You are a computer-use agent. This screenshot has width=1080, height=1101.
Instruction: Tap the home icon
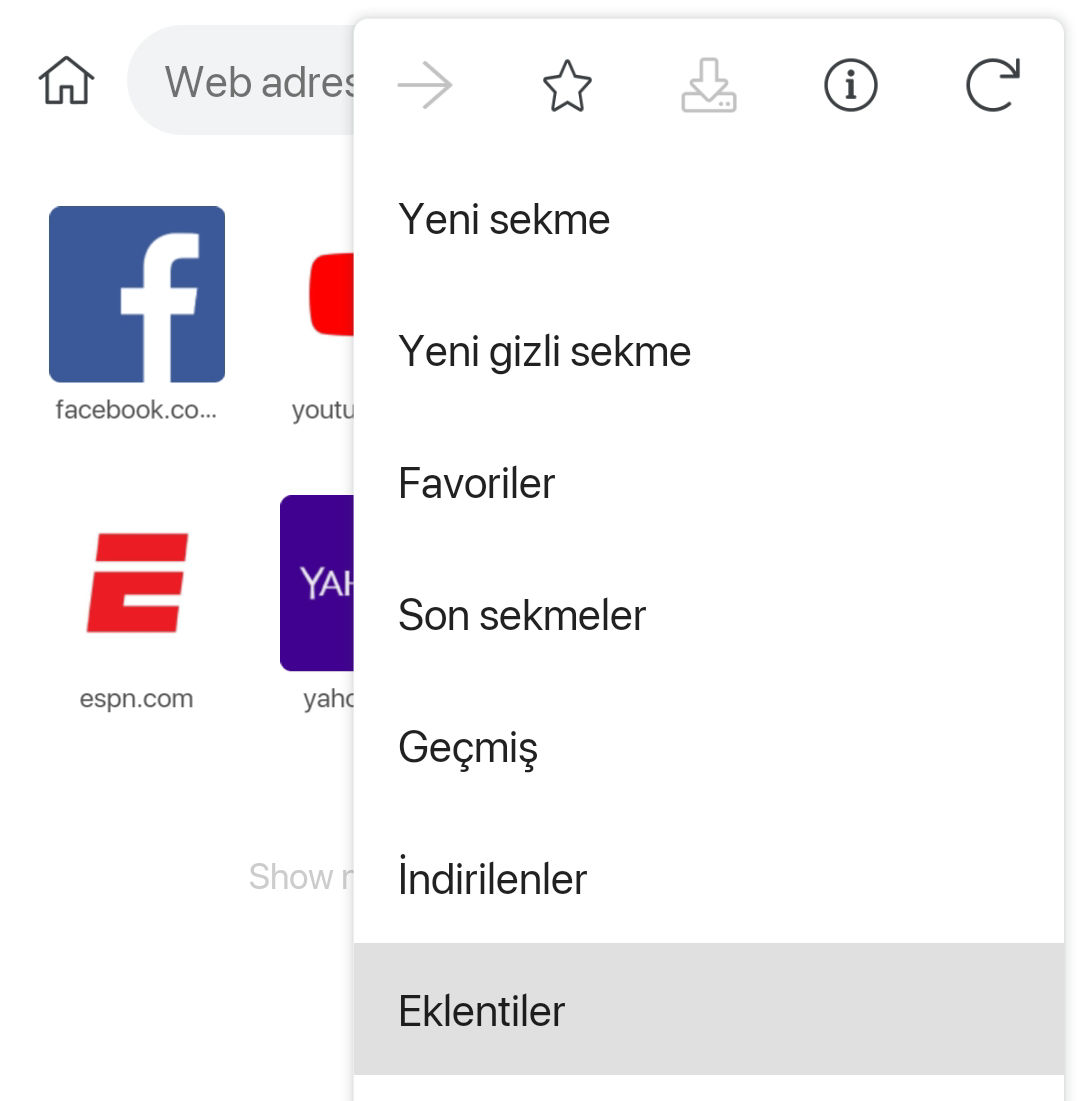pos(66,82)
